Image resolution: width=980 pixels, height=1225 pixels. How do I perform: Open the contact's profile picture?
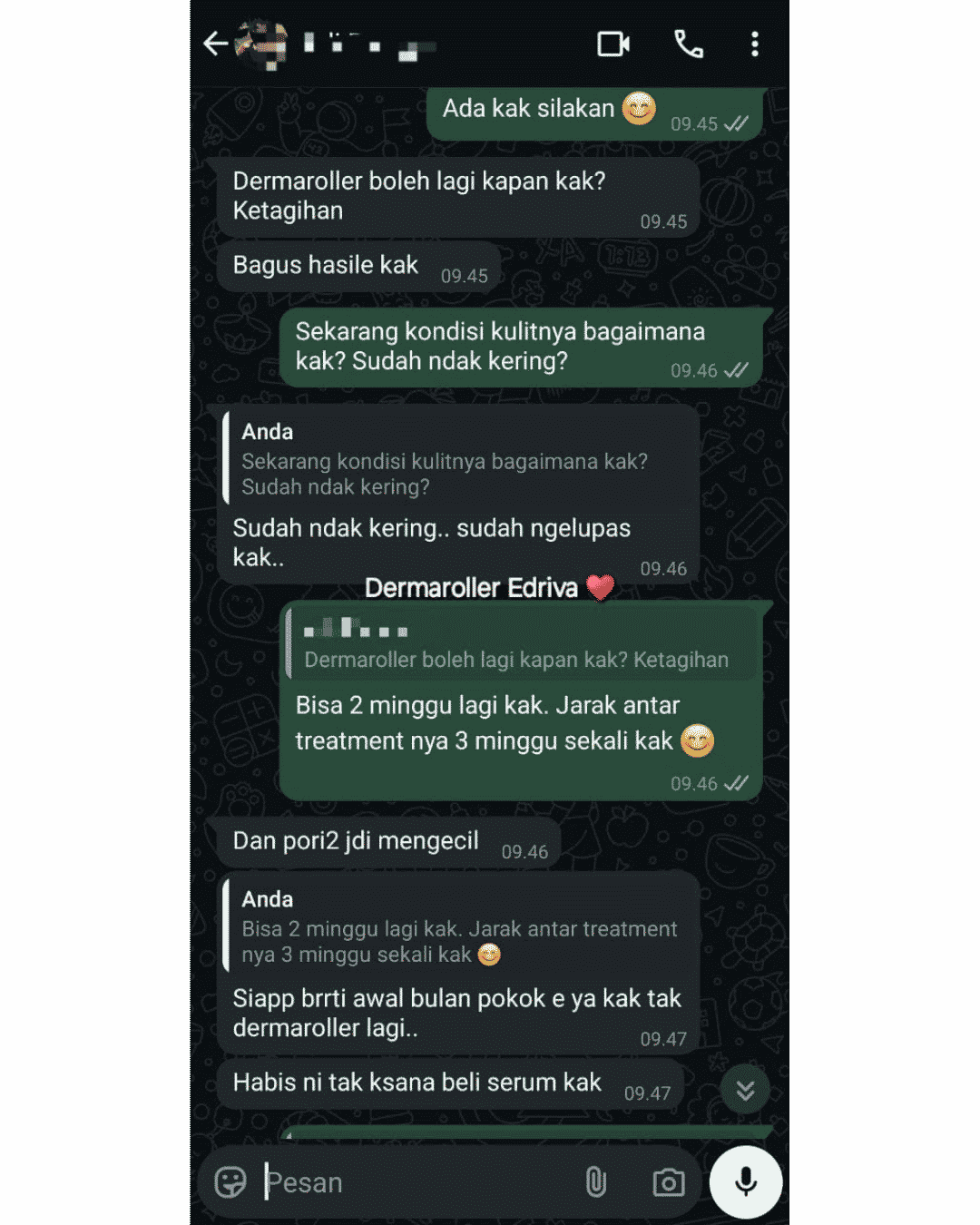point(262,44)
